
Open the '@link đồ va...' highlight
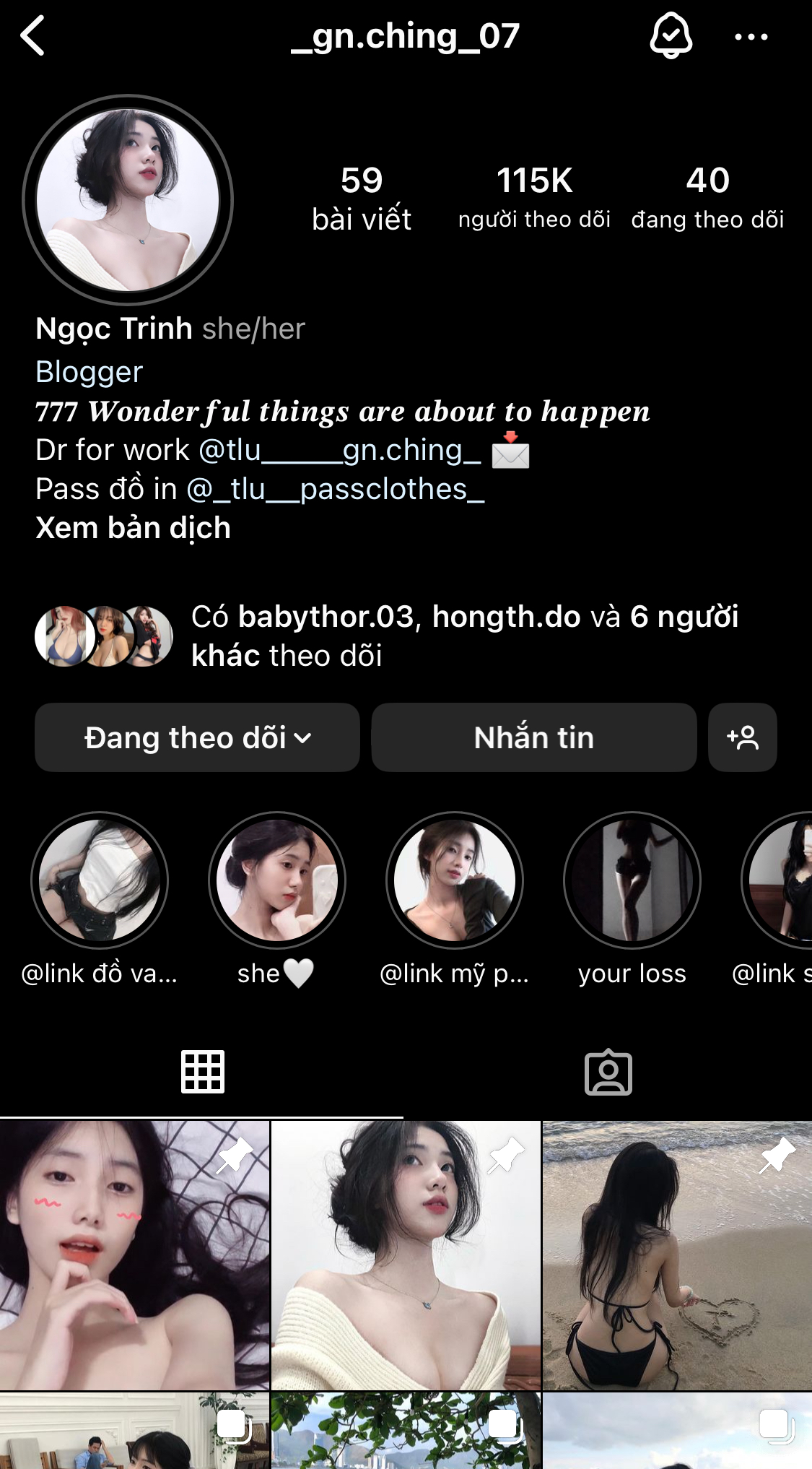coord(100,880)
